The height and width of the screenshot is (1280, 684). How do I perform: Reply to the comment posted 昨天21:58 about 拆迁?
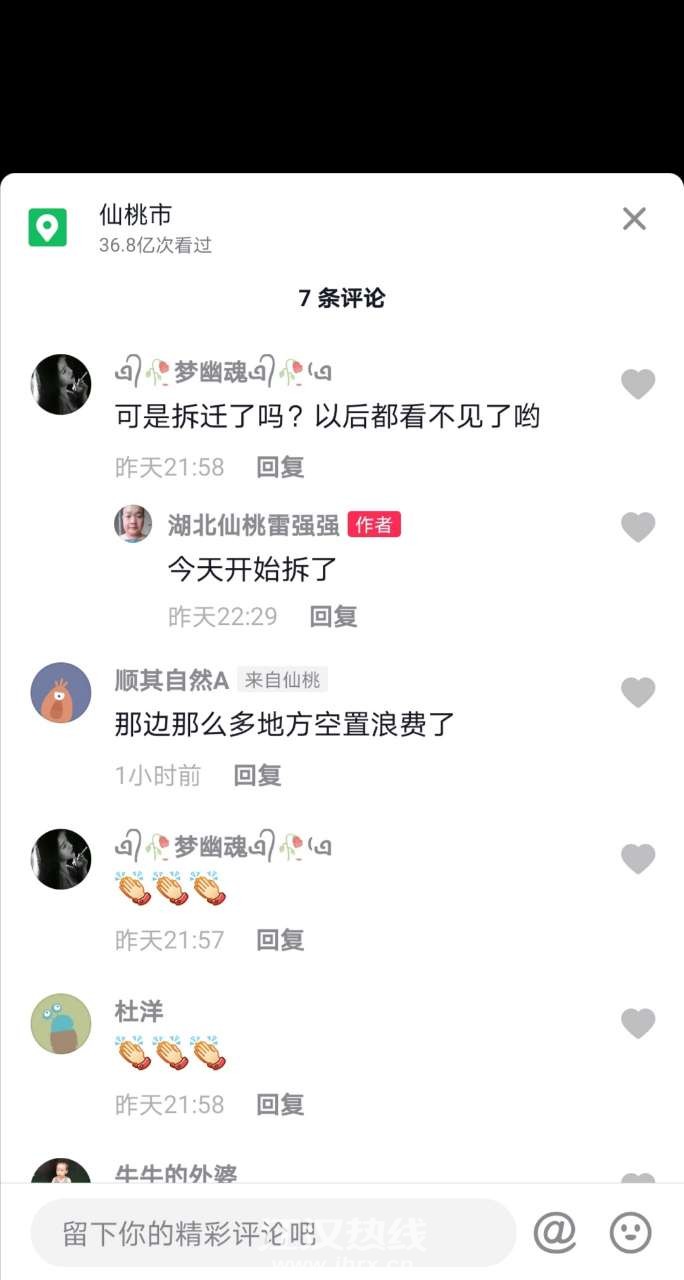tap(280, 467)
